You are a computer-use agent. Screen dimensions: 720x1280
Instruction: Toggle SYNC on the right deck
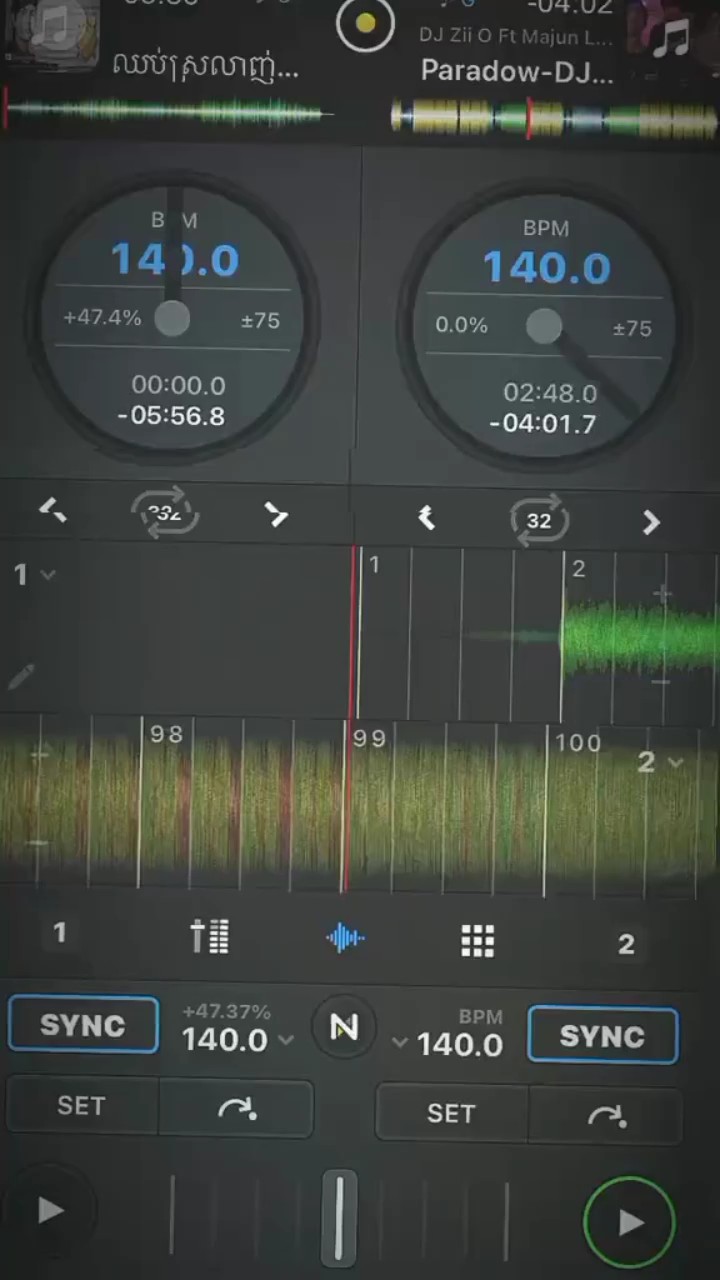tap(602, 1036)
